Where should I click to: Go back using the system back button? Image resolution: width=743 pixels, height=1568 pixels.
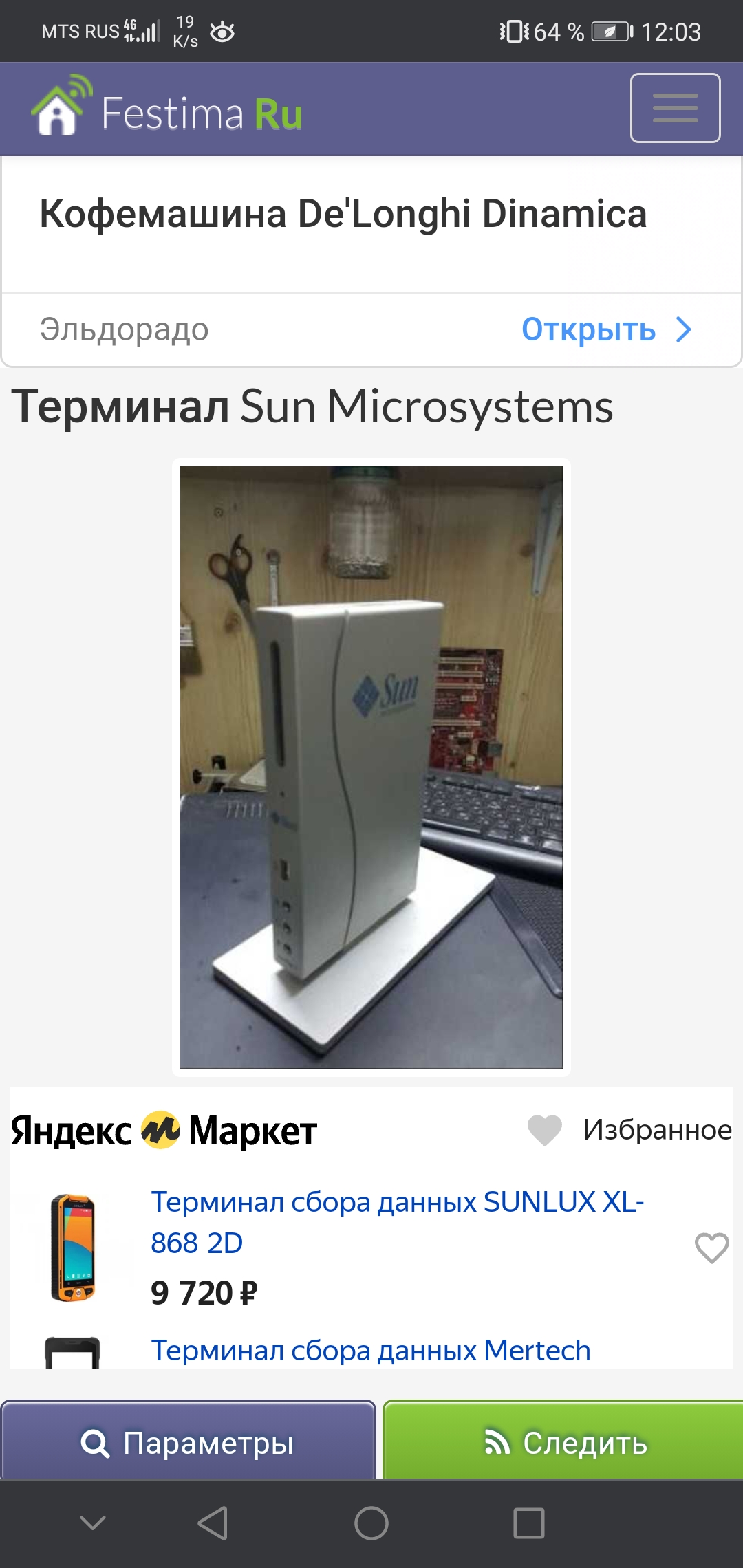(x=213, y=1523)
